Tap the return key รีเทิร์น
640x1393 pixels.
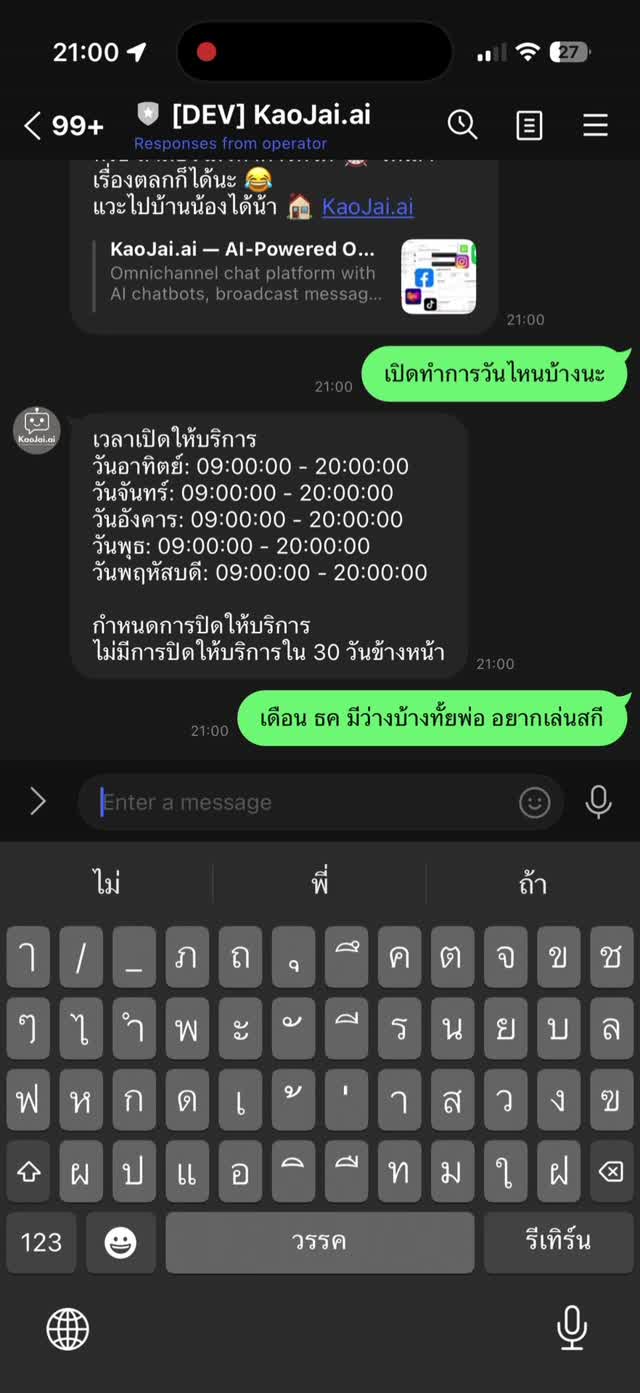pos(558,1242)
